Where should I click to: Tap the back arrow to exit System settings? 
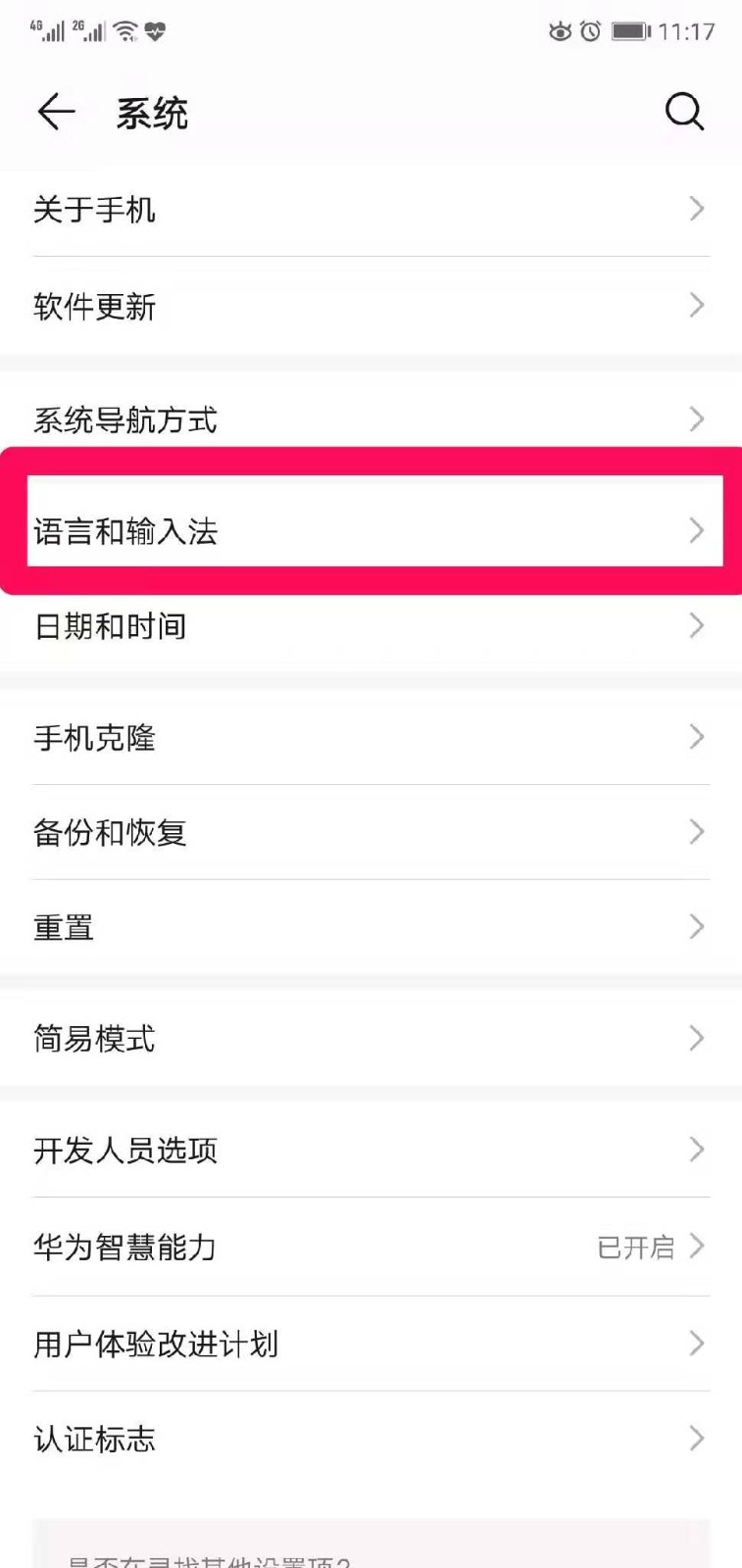[x=56, y=111]
